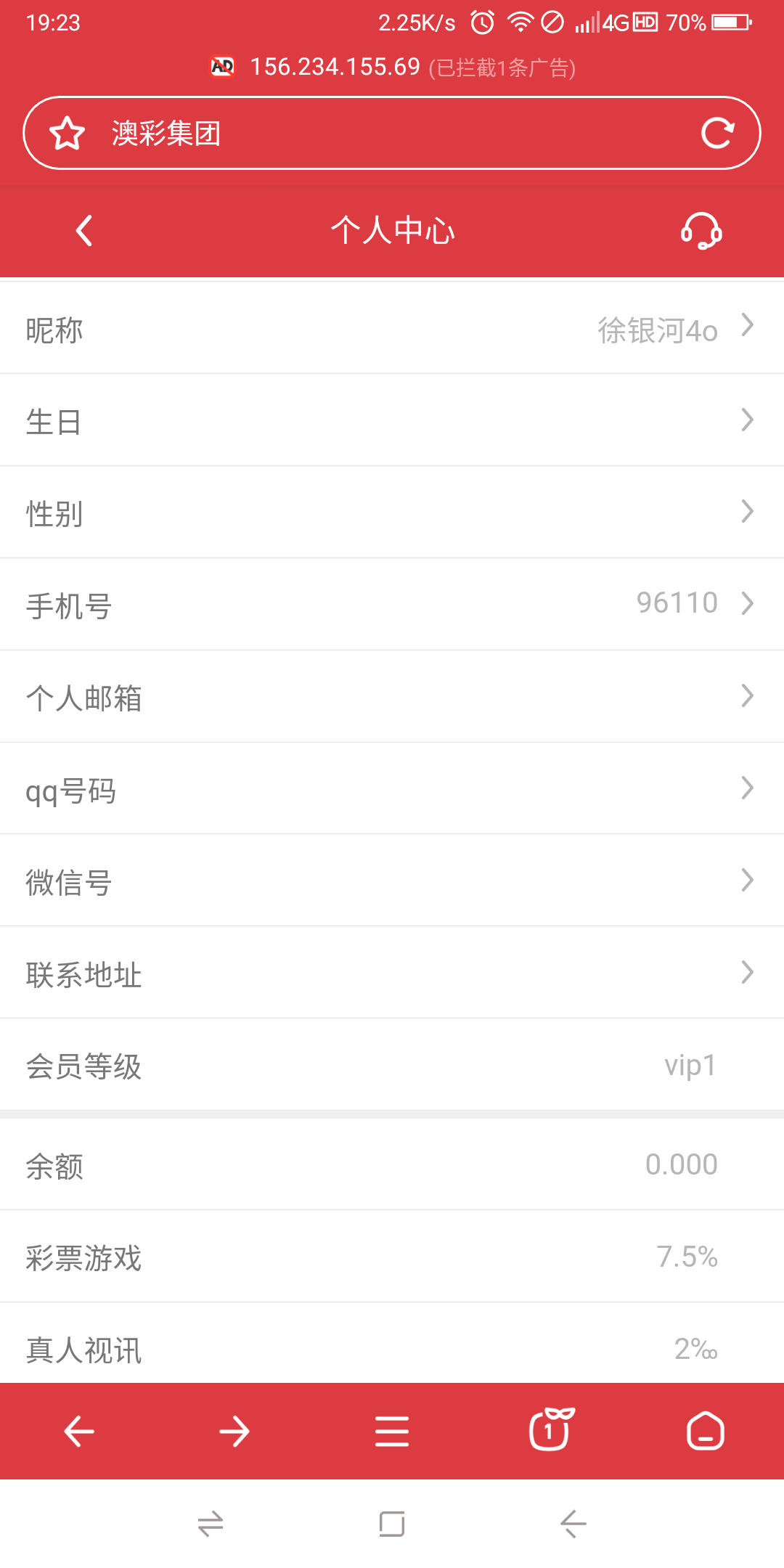
Task: Go to previous page in browser toolbar
Action: point(79,1432)
